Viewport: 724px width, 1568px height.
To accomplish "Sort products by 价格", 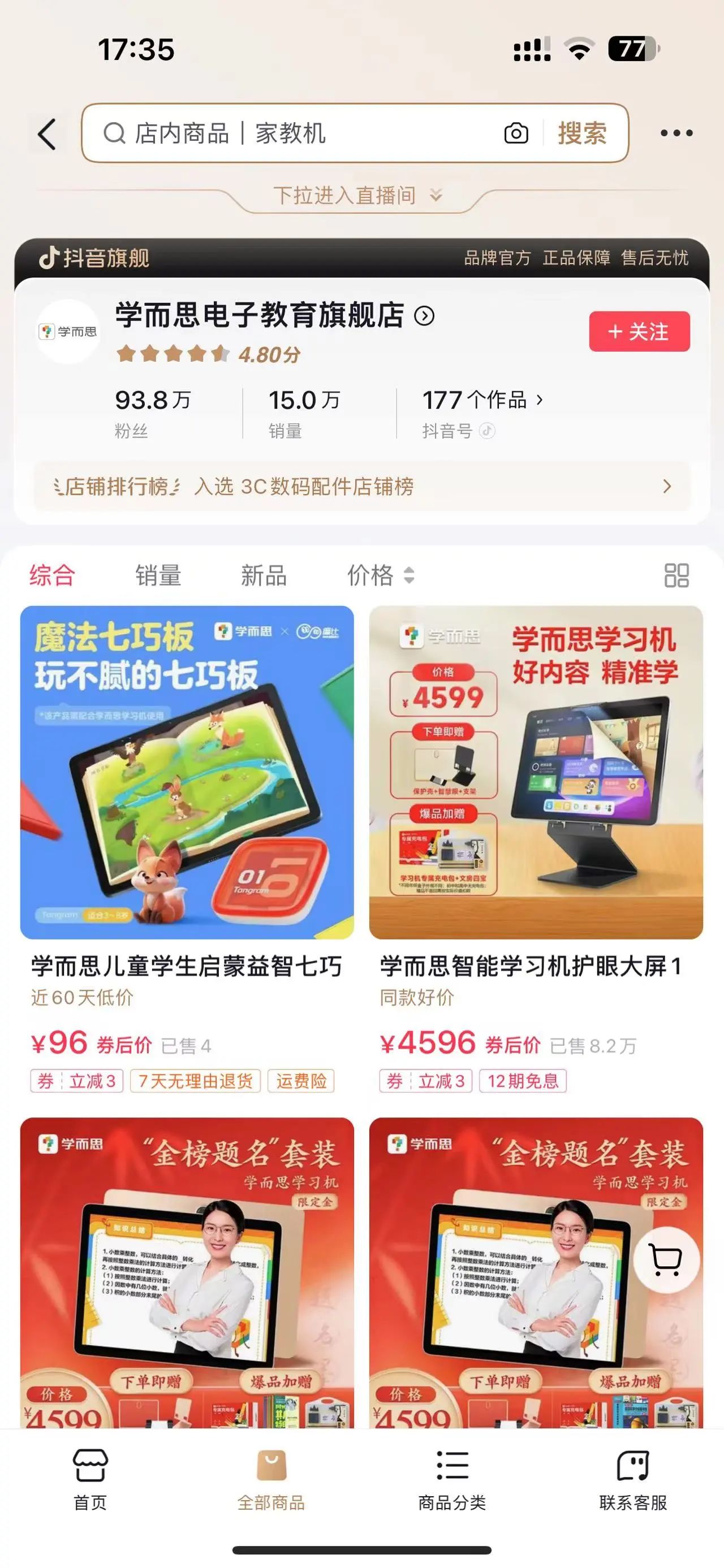I will tap(380, 575).
